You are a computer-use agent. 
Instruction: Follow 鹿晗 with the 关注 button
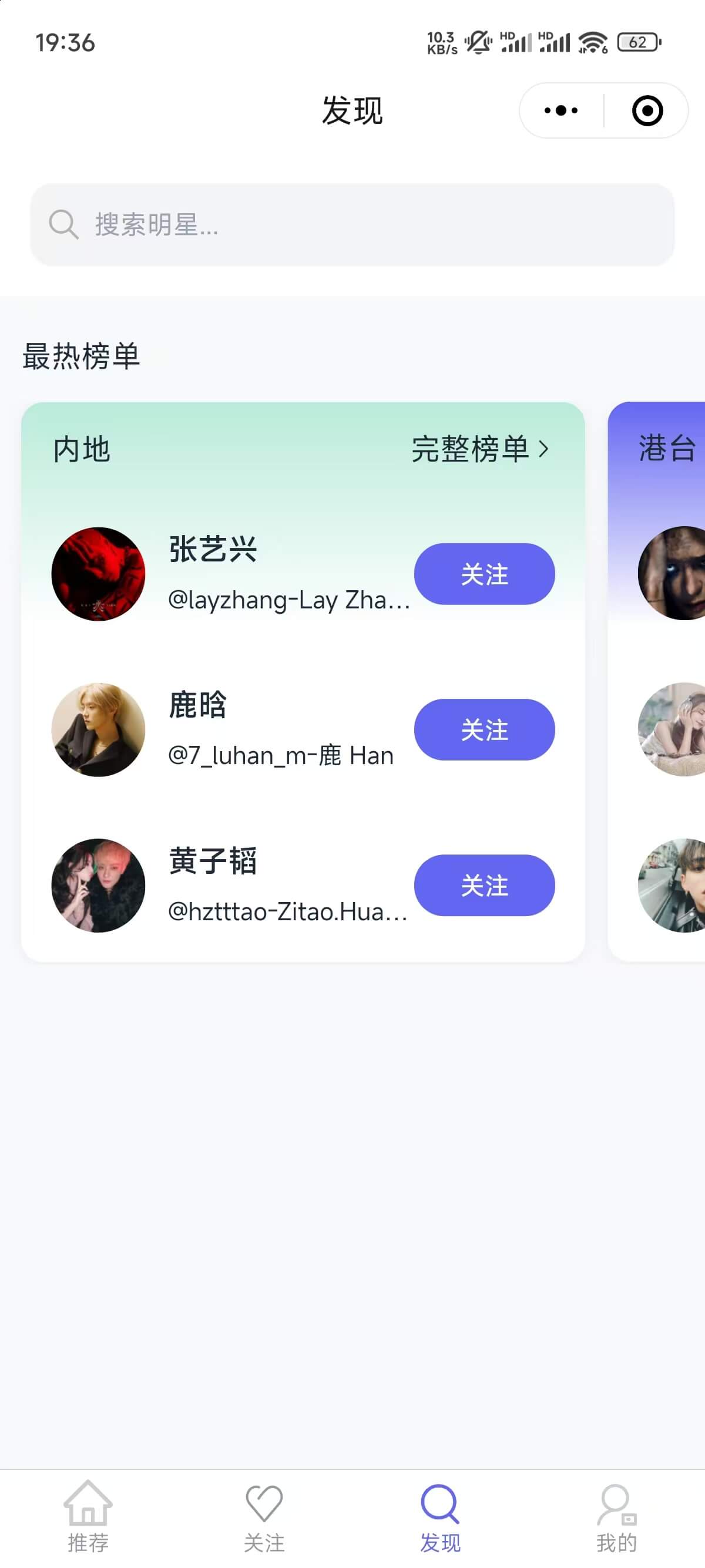[x=484, y=729]
